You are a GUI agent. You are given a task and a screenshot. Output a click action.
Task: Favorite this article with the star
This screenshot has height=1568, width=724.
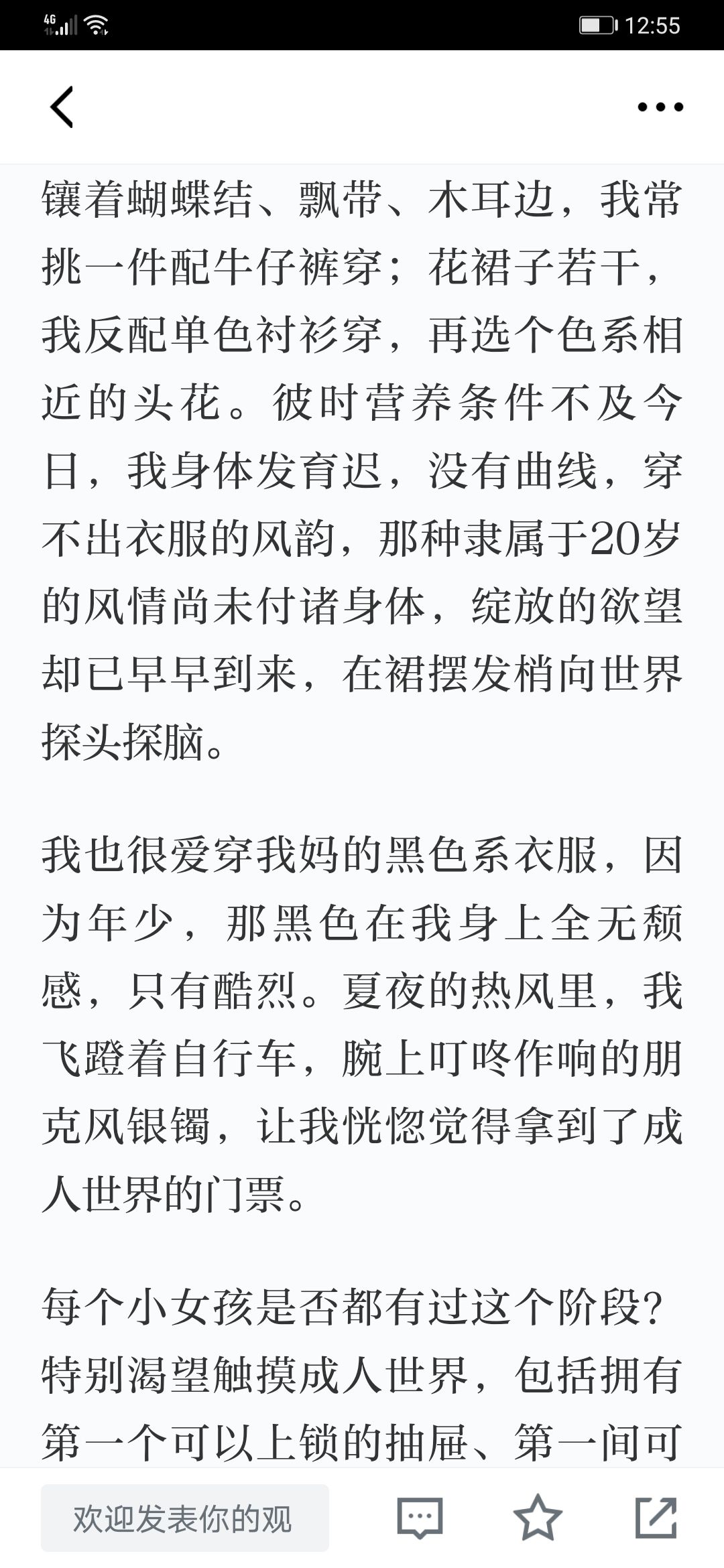[538, 1518]
